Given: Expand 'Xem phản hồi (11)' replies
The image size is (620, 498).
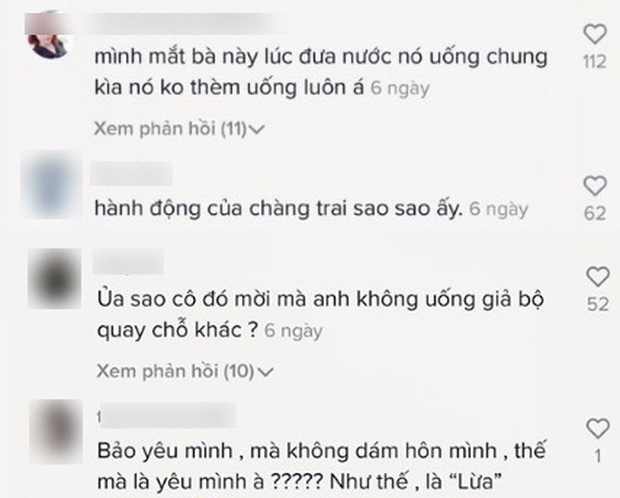Looking at the screenshot, I should click(x=180, y=129).
